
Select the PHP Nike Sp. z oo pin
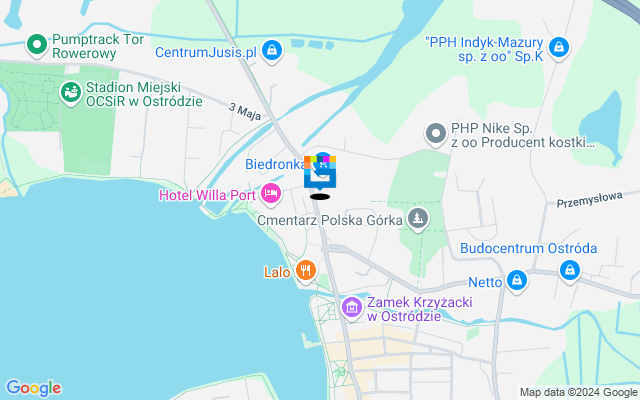[435, 132]
